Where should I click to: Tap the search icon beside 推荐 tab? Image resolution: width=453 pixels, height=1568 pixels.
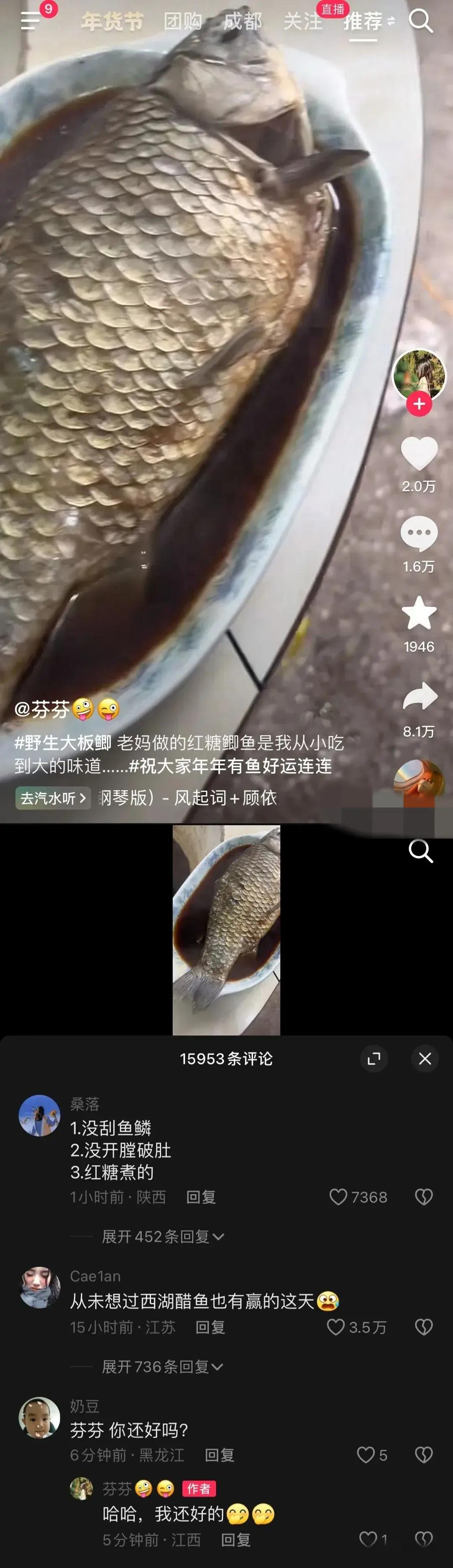(x=420, y=22)
